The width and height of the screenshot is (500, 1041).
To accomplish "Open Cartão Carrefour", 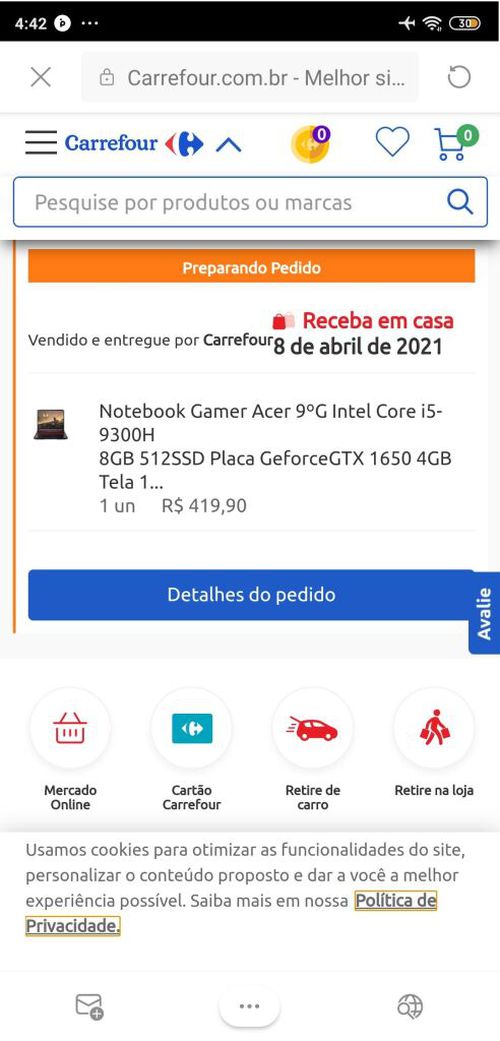I will click(x=192, y=749).
